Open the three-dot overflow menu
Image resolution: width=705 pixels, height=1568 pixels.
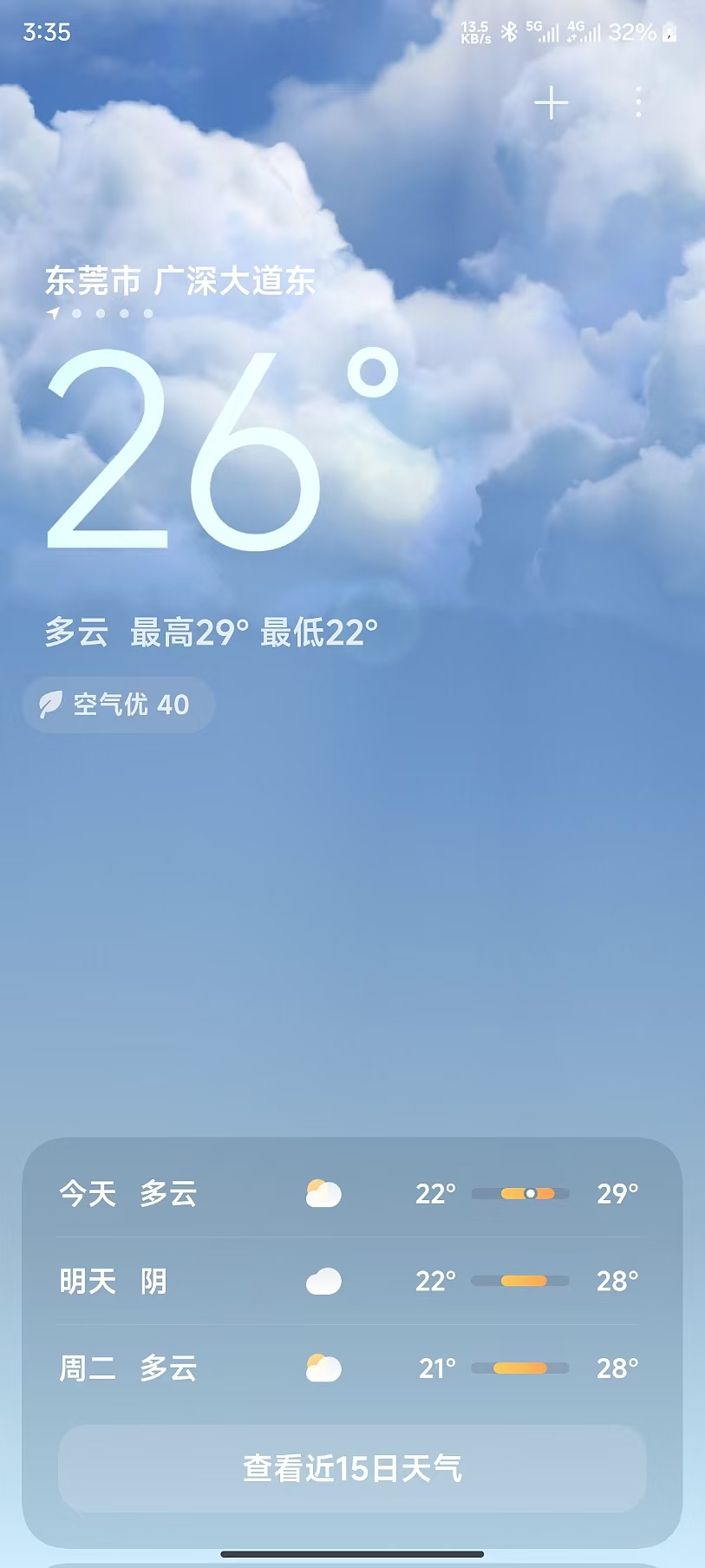pyautogui.click(x=638, y=102)
